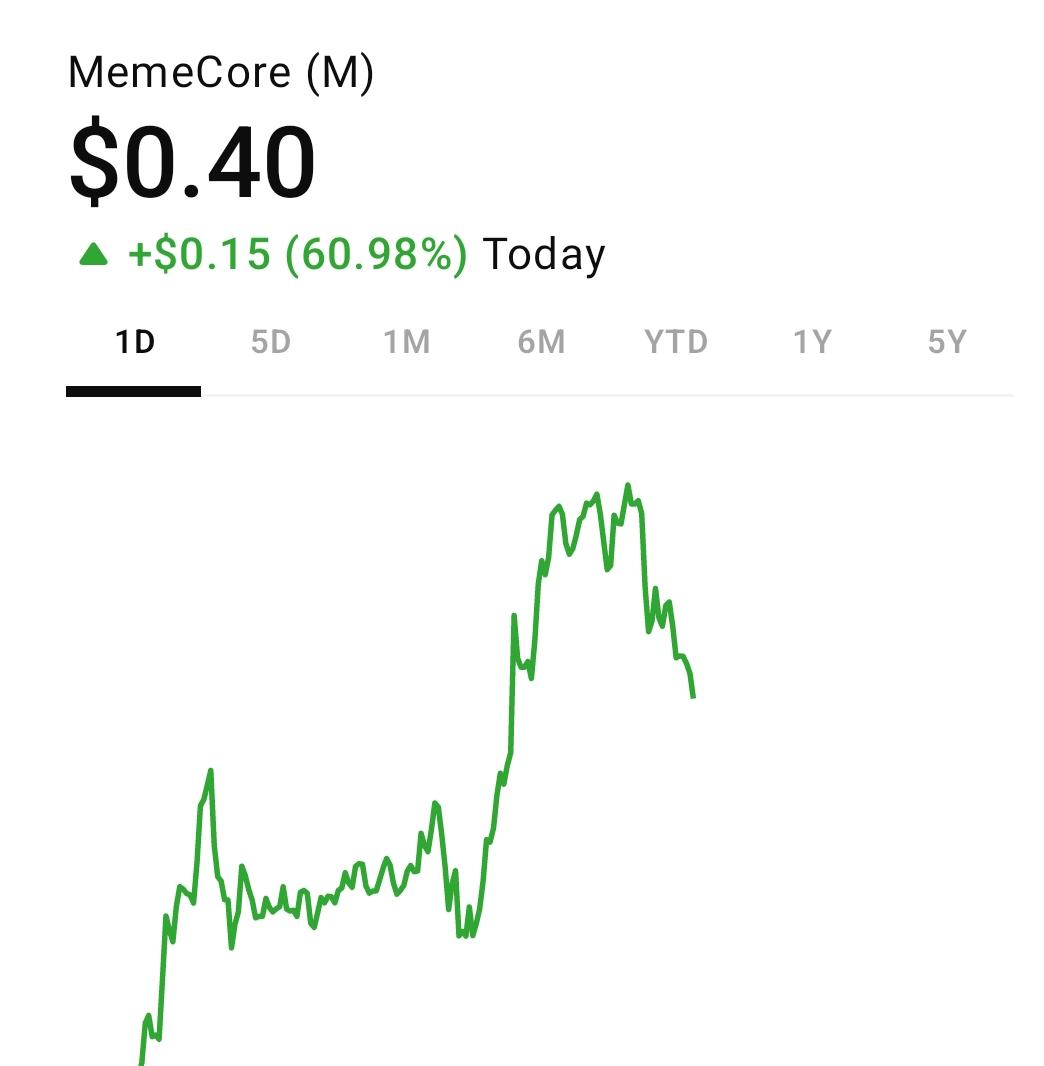Show the 1M price chart
The height and width of the screenshot is (1066, 1044).
pyautogui.click(x=406, y=343)
